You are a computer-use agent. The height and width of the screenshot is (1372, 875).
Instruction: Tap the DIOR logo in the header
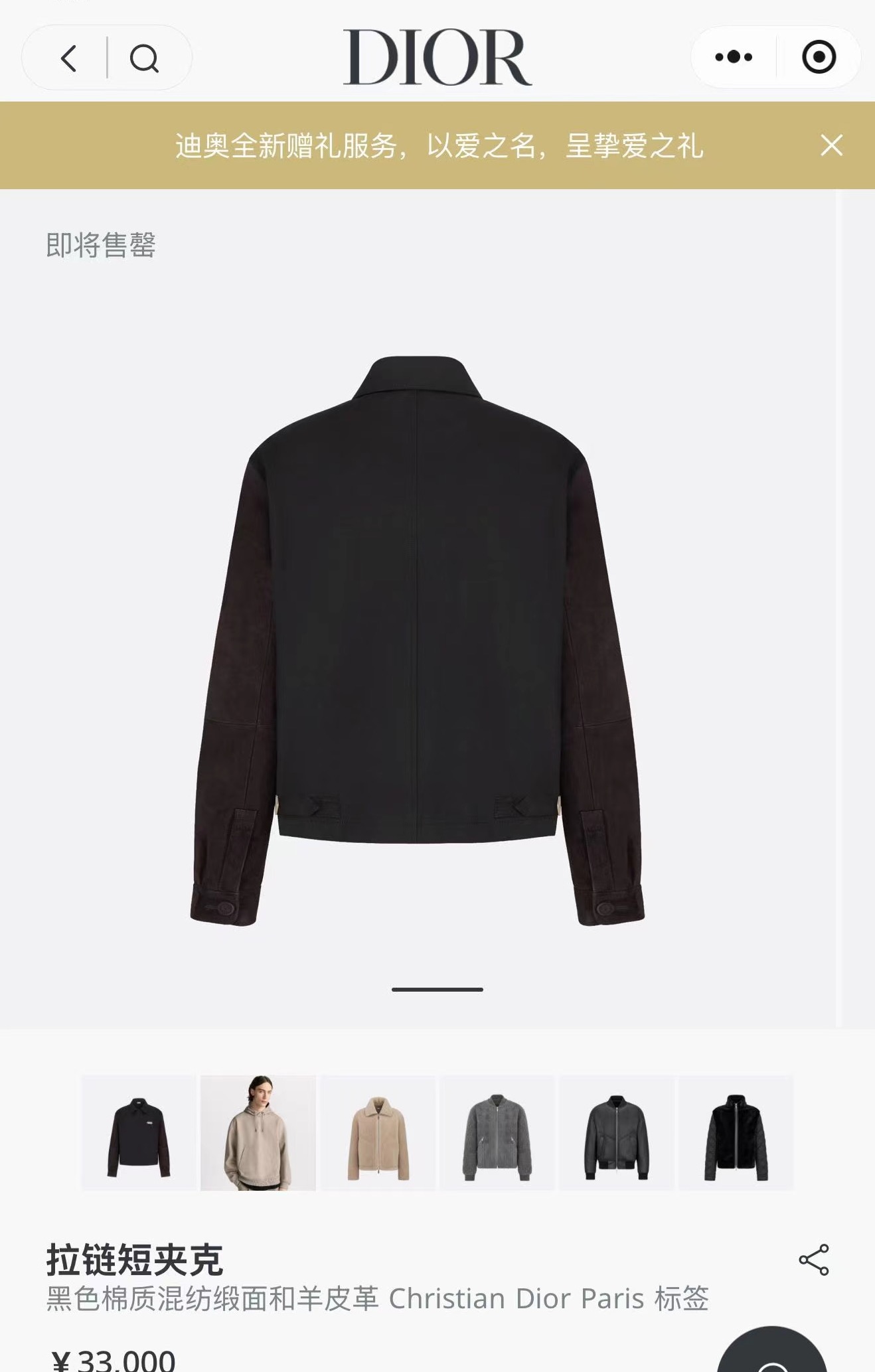point(437,56)
